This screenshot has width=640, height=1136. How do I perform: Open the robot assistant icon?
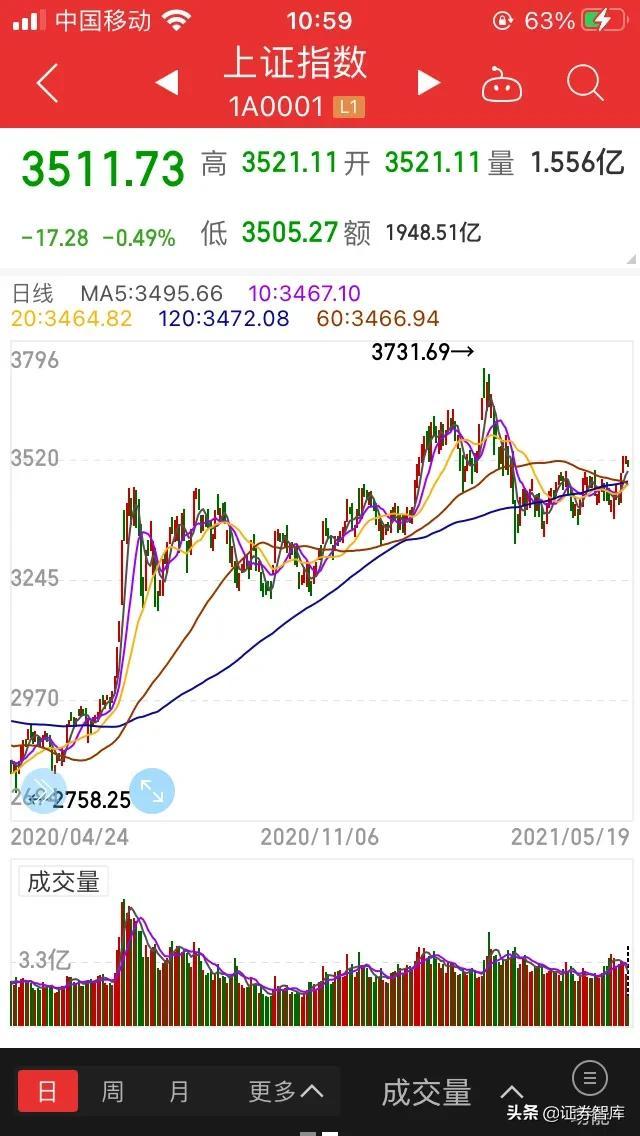[x=502, y=85]
